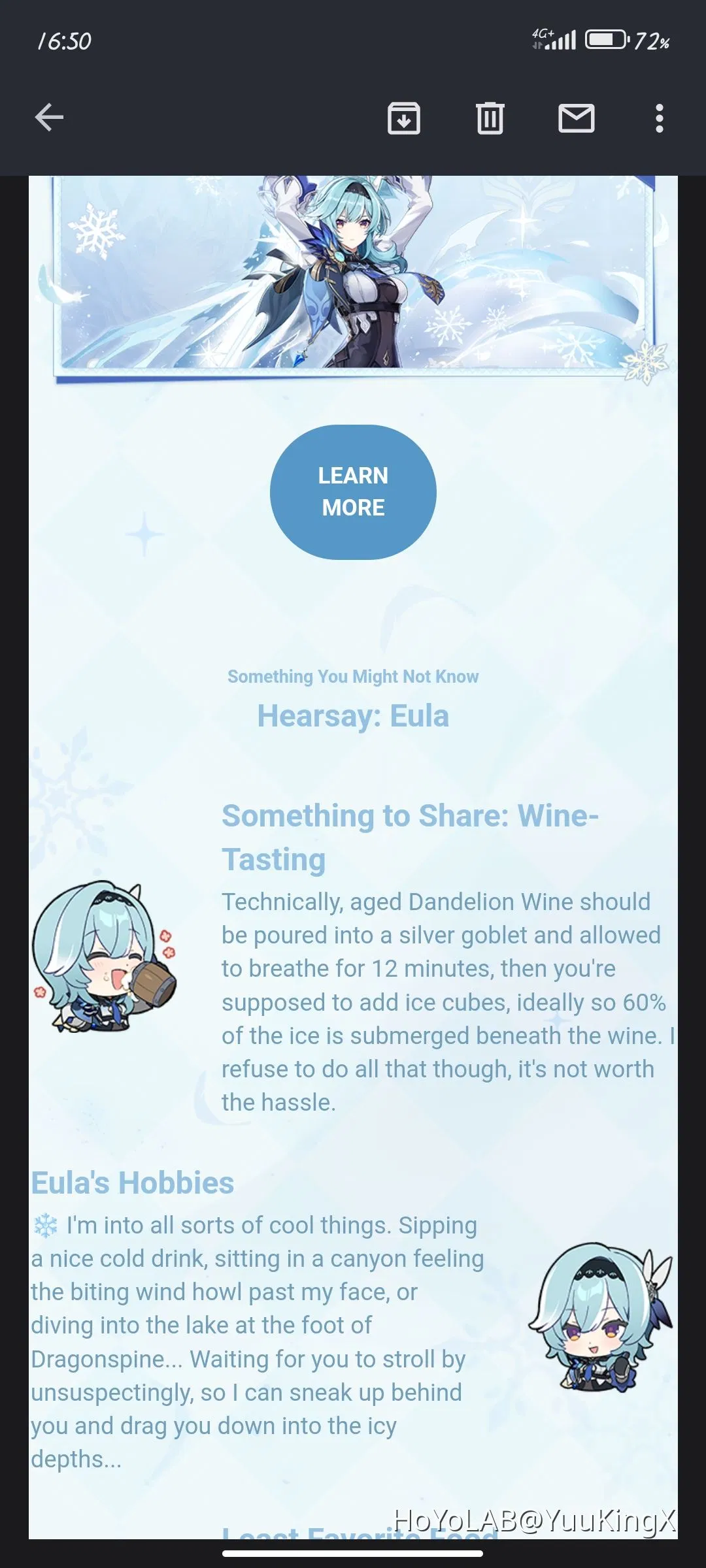Open the overflow menu

click(660, 118)
